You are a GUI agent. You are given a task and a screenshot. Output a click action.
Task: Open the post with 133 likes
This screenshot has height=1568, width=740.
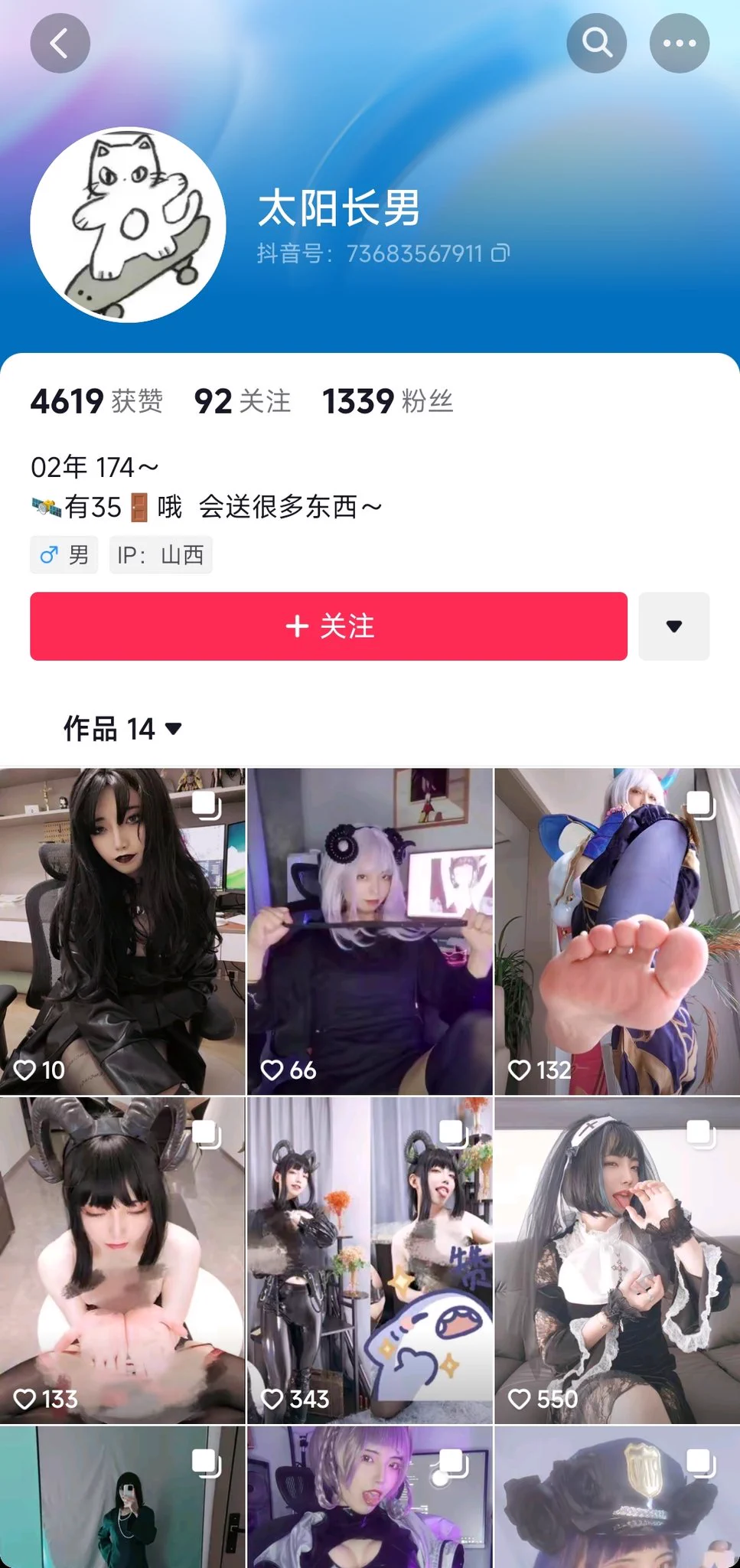[122, 1260]
